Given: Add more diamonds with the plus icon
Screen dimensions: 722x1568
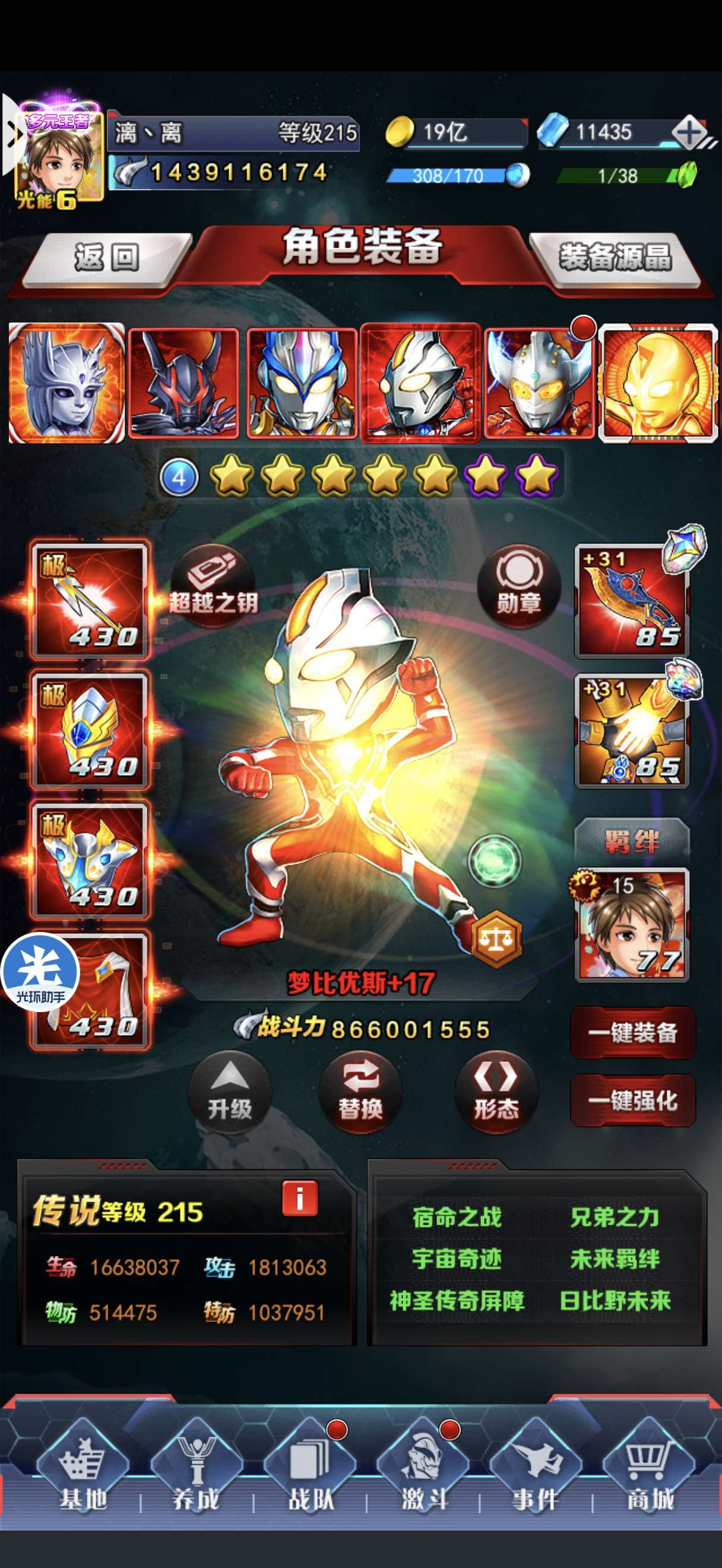Looking at the screenshot, I should tap(690, 132).
